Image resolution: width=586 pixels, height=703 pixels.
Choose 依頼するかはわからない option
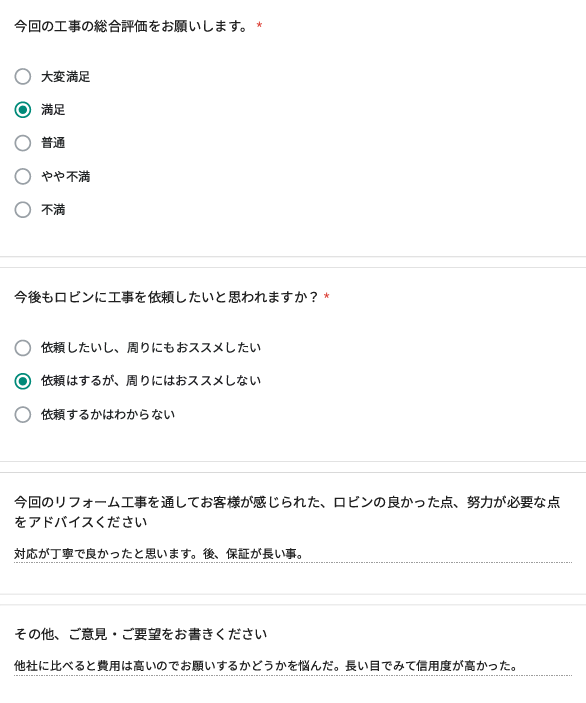pyautogui.click(x=23, y=414)
